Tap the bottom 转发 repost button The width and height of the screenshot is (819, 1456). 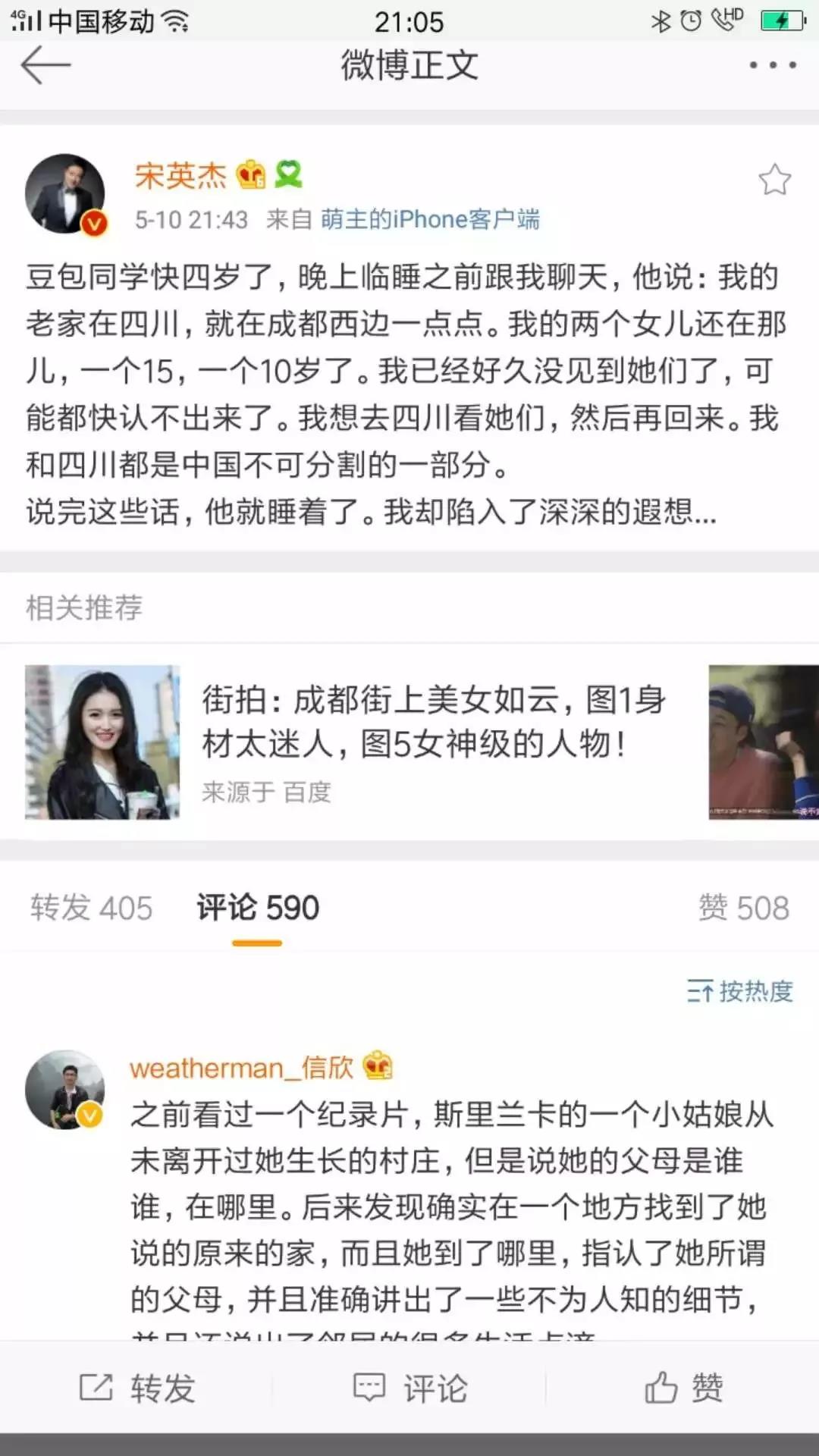(x=137, y=1388)
